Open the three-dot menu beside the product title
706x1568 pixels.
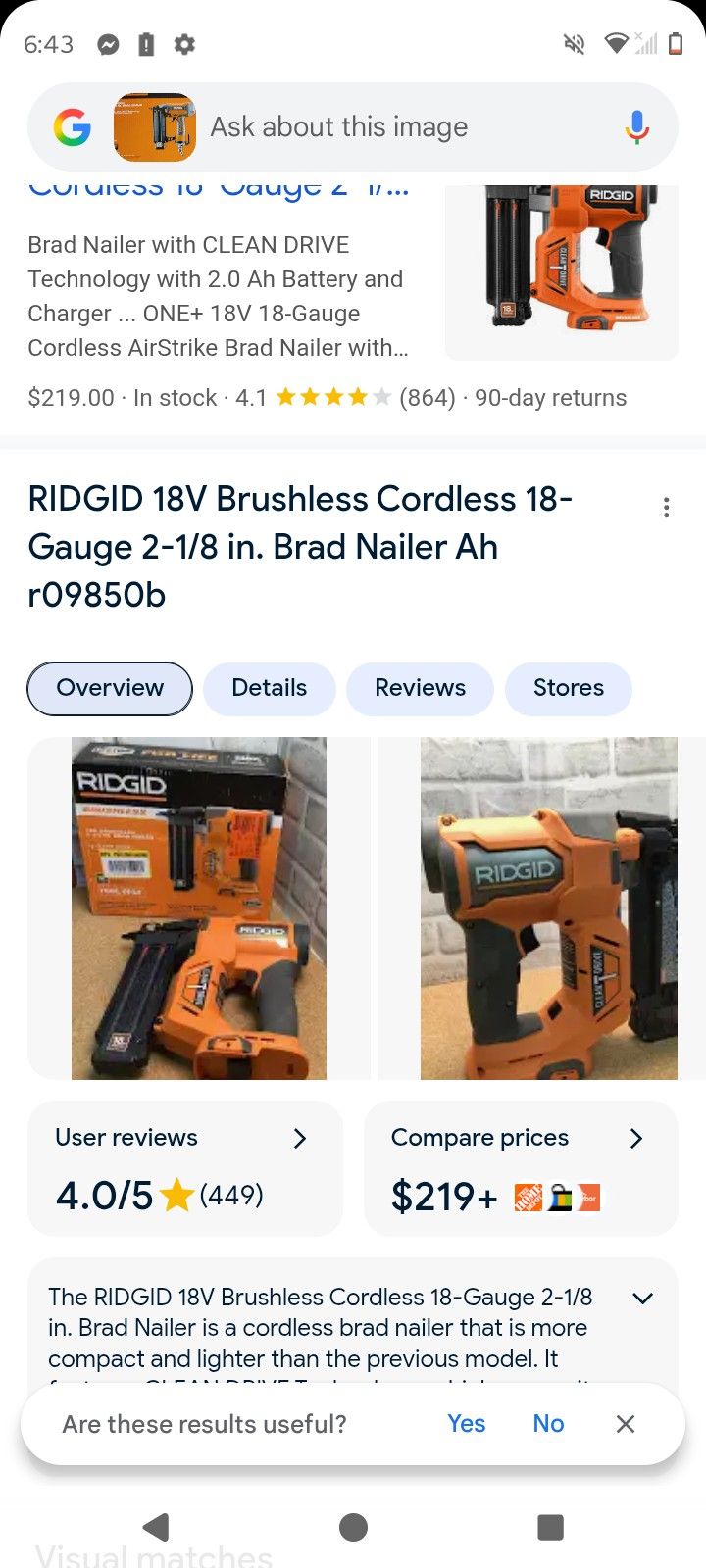666,507
